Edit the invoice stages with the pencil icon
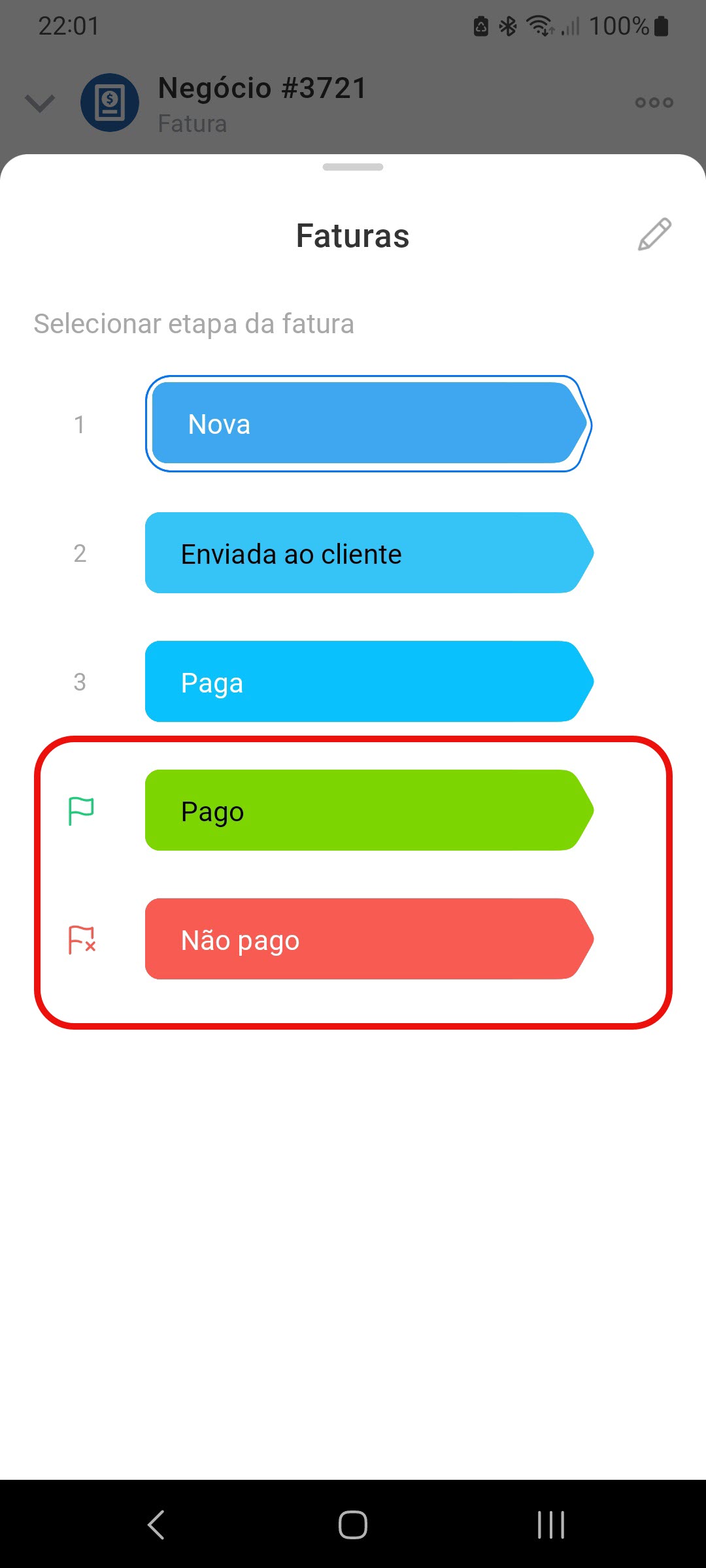 [x=654, y=234]
